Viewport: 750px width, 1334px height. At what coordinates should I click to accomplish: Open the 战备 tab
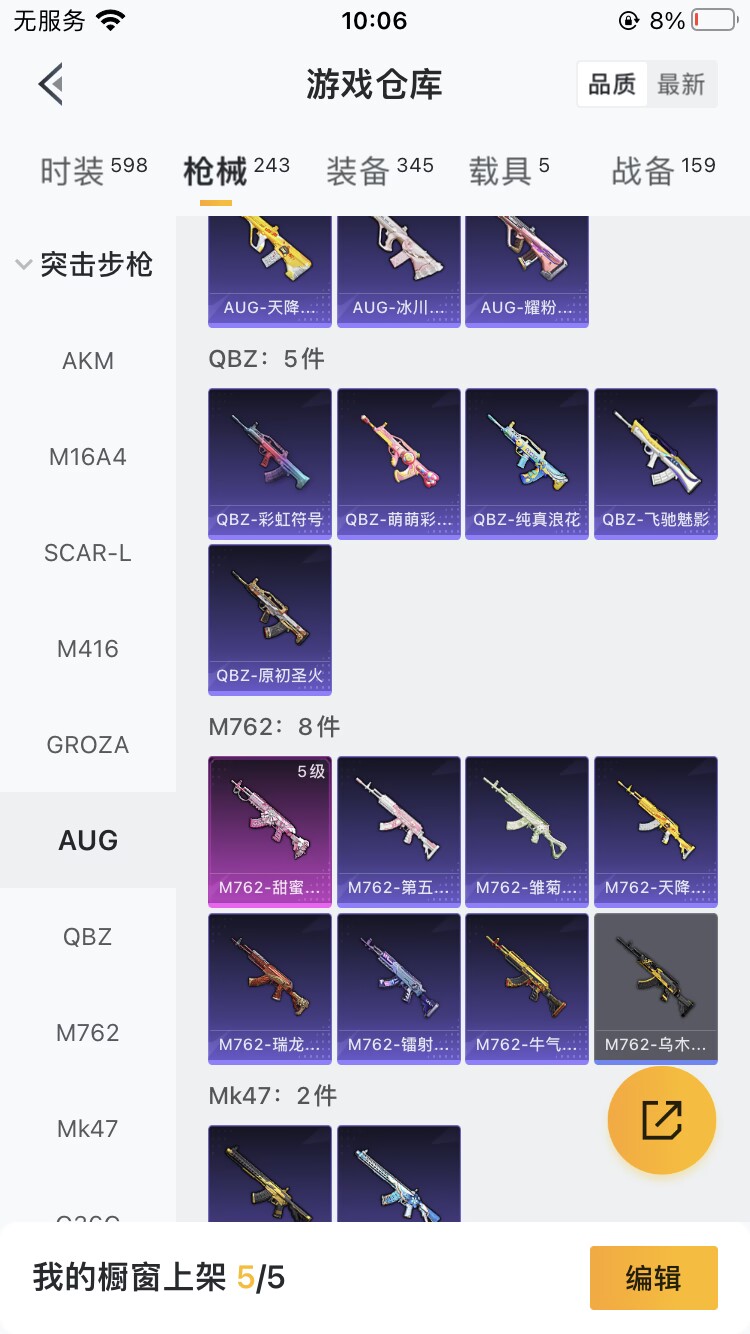click(664, 170)
